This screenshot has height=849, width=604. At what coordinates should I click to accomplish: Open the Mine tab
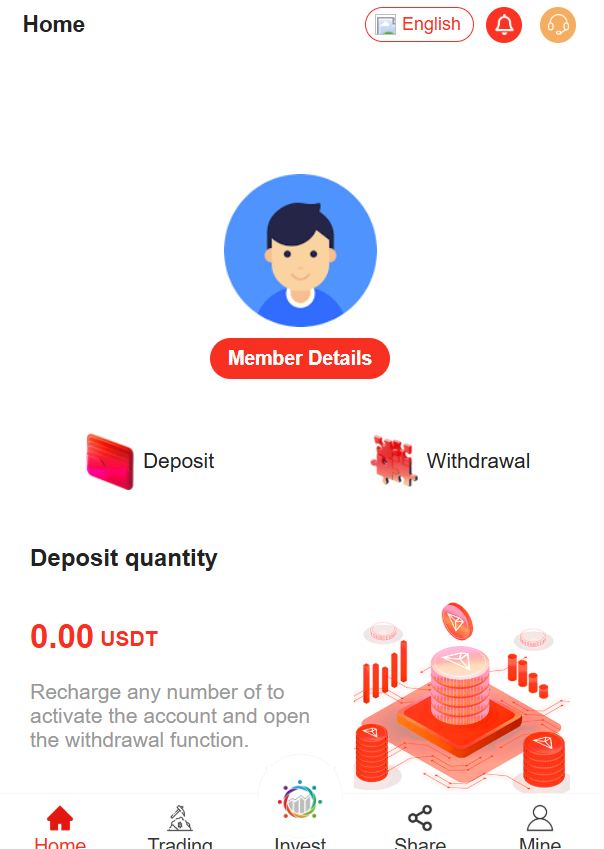pos(540,825)
